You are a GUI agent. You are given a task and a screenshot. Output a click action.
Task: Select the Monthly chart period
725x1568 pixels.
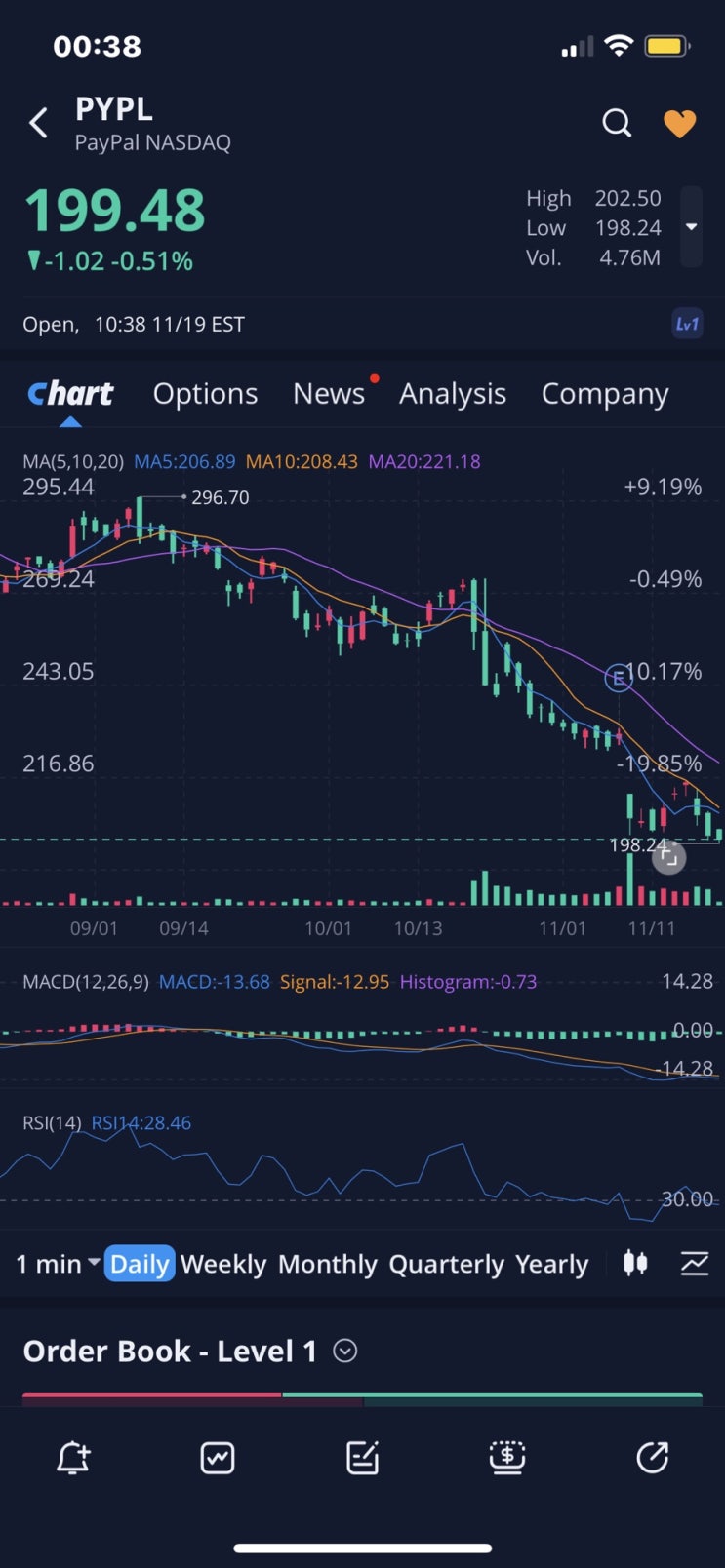327,1264
